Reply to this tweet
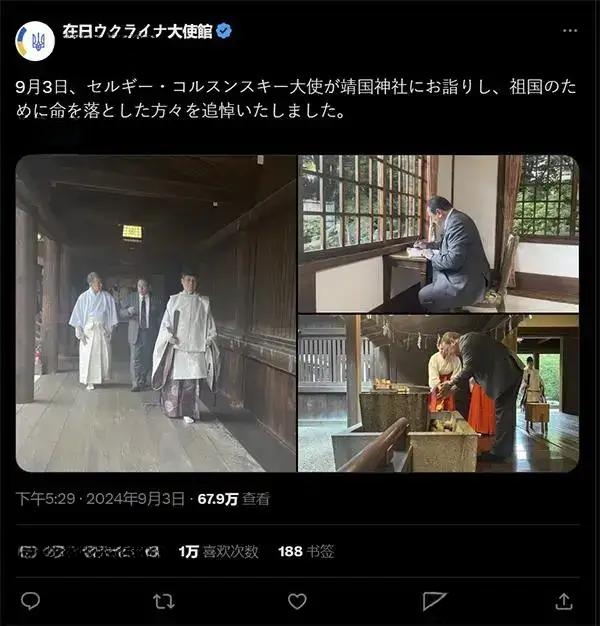This screenshot has width=600, height=626. (x=31, y=601)
